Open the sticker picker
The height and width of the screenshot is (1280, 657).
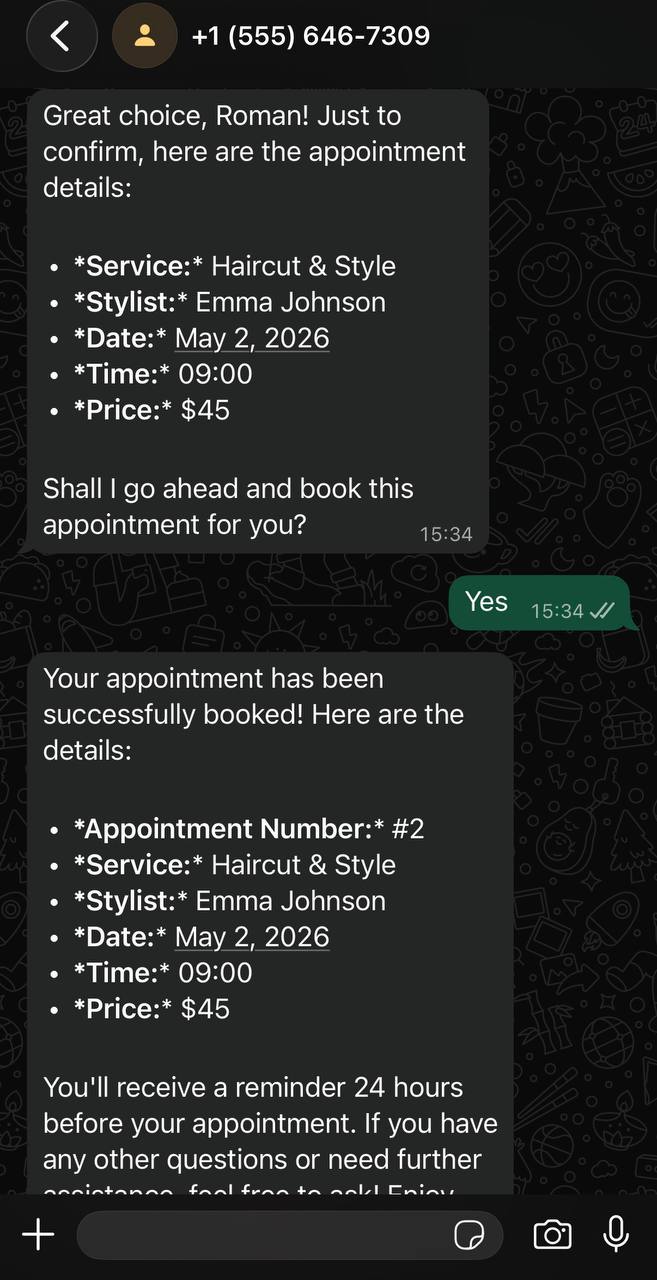point(469,1235)
